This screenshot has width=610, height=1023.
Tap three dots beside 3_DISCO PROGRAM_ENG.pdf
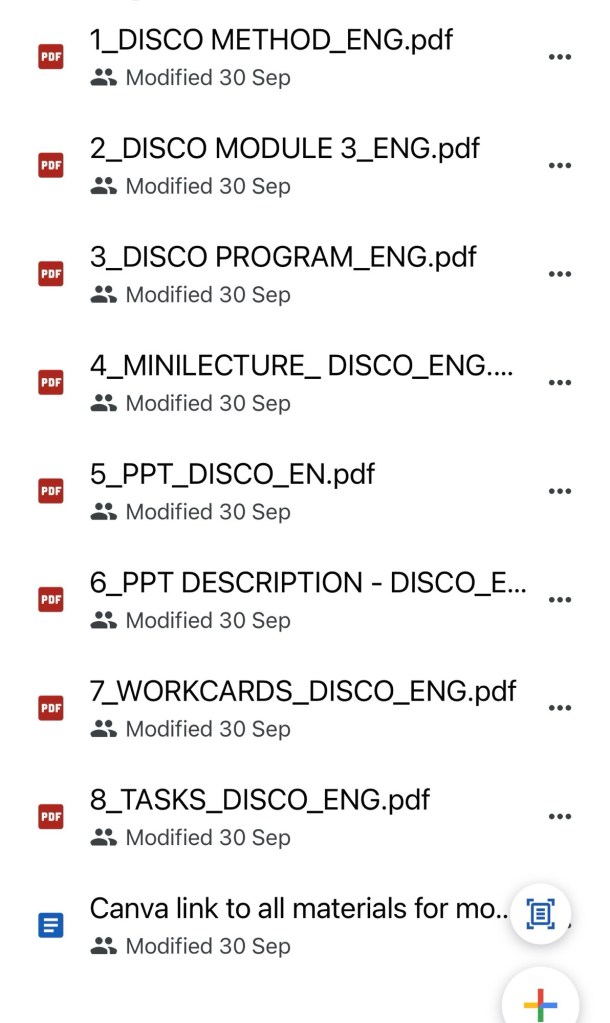tap(560, 274)
